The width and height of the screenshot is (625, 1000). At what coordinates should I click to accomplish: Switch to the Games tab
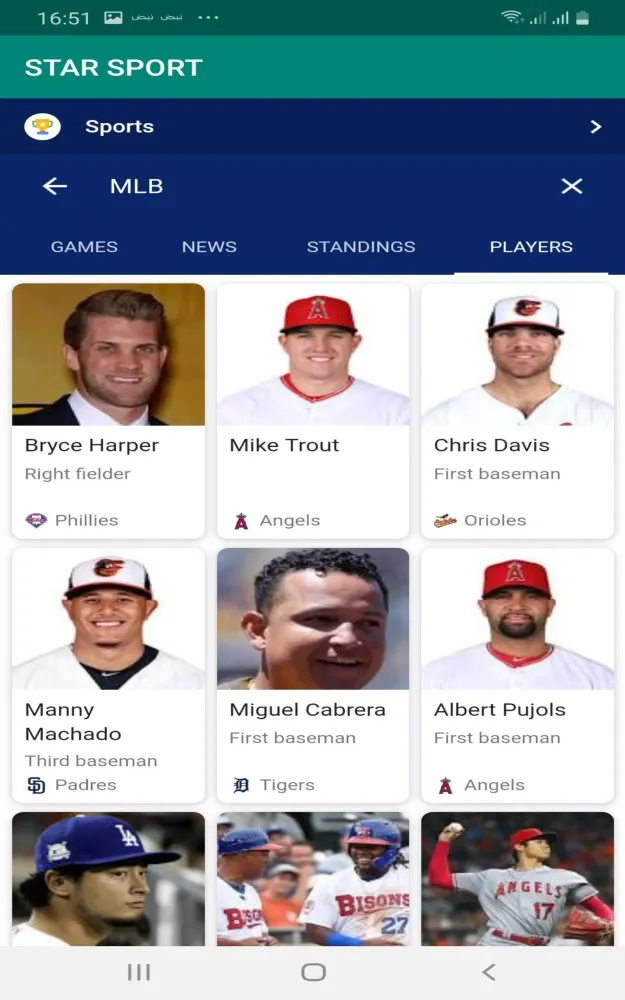coord(84,247)
